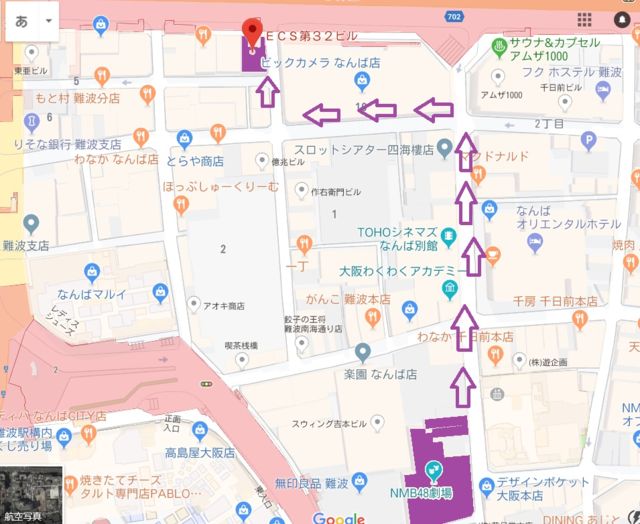The image size is (640, 524).
Task: Select the NMB48劇場 marker
Action: [x=434, y=470]
